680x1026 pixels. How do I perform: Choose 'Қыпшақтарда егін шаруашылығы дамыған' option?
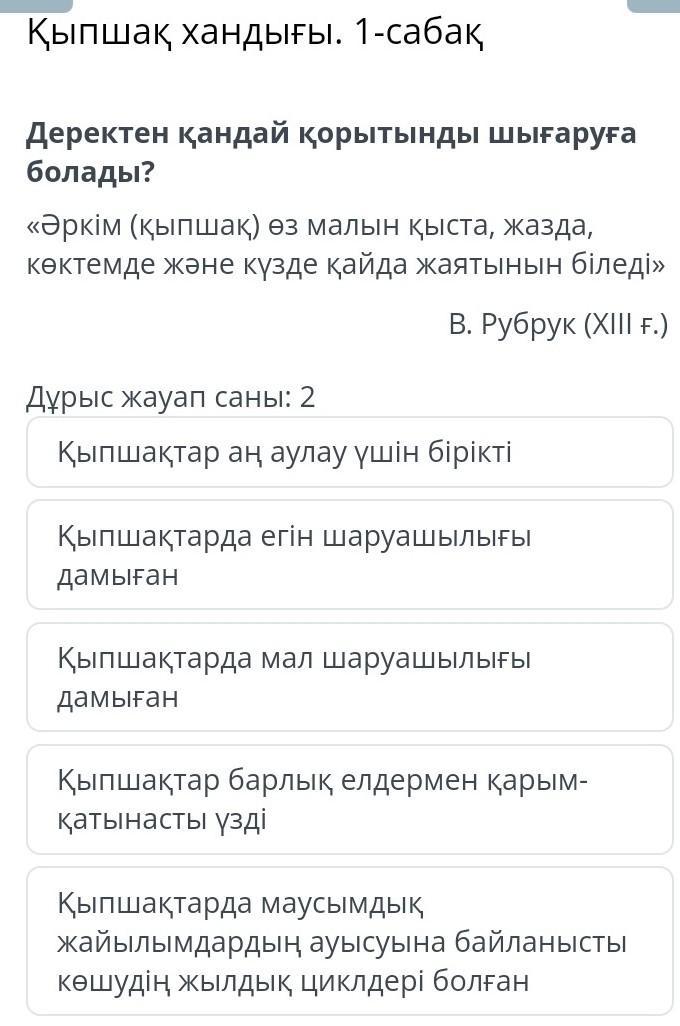[350, 555]
